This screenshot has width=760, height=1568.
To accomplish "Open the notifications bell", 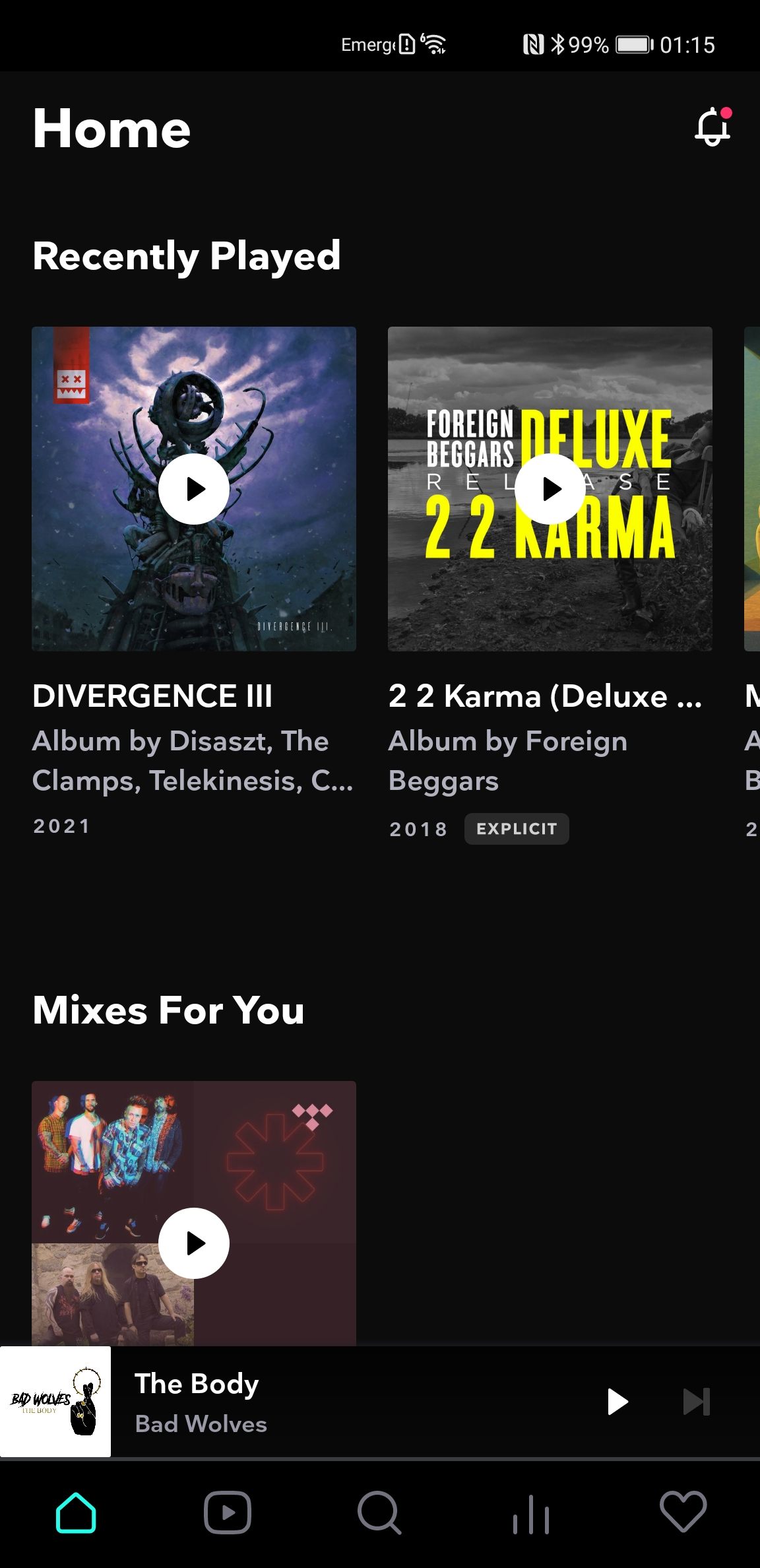I will [x=713, y=127].
